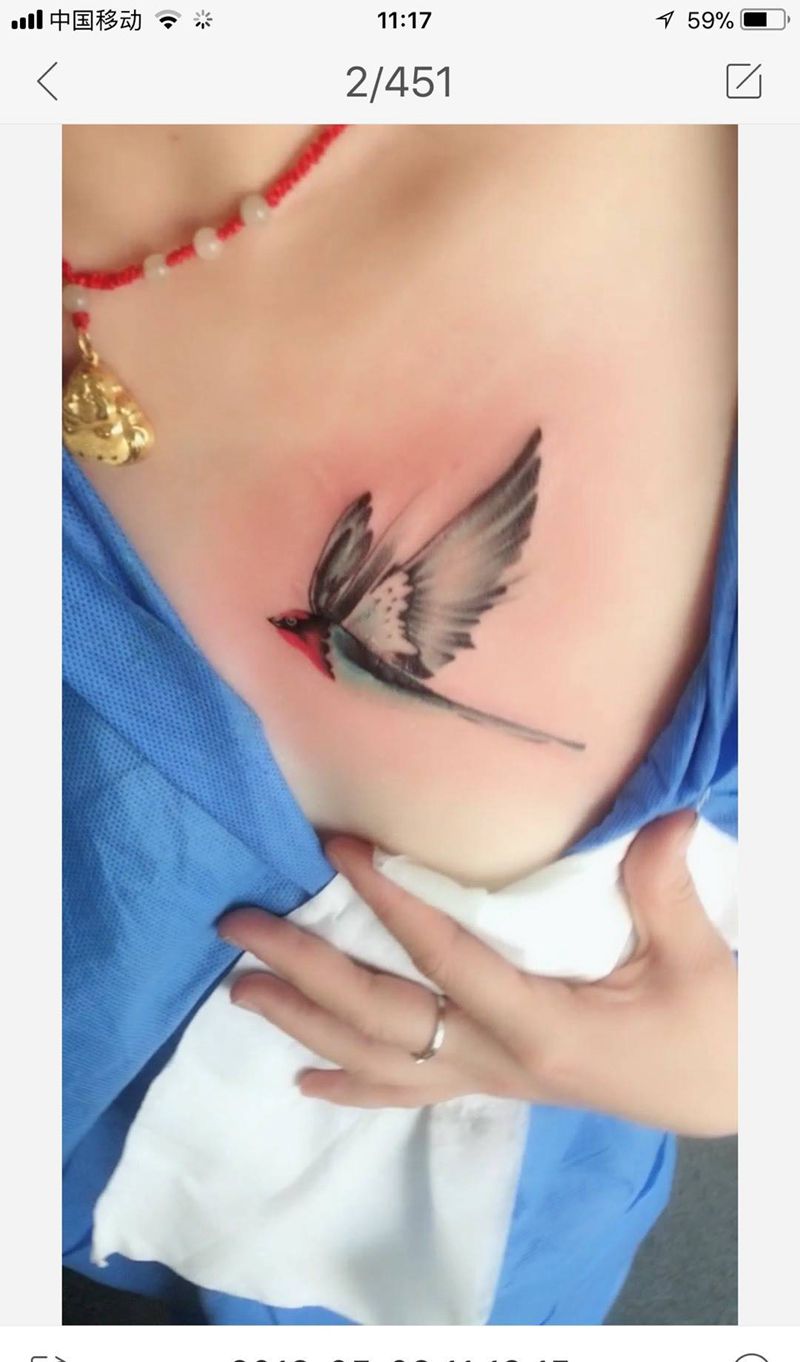Go back using the top-left arrow
Screen dimensions: 800x1362
click(47, 81)
